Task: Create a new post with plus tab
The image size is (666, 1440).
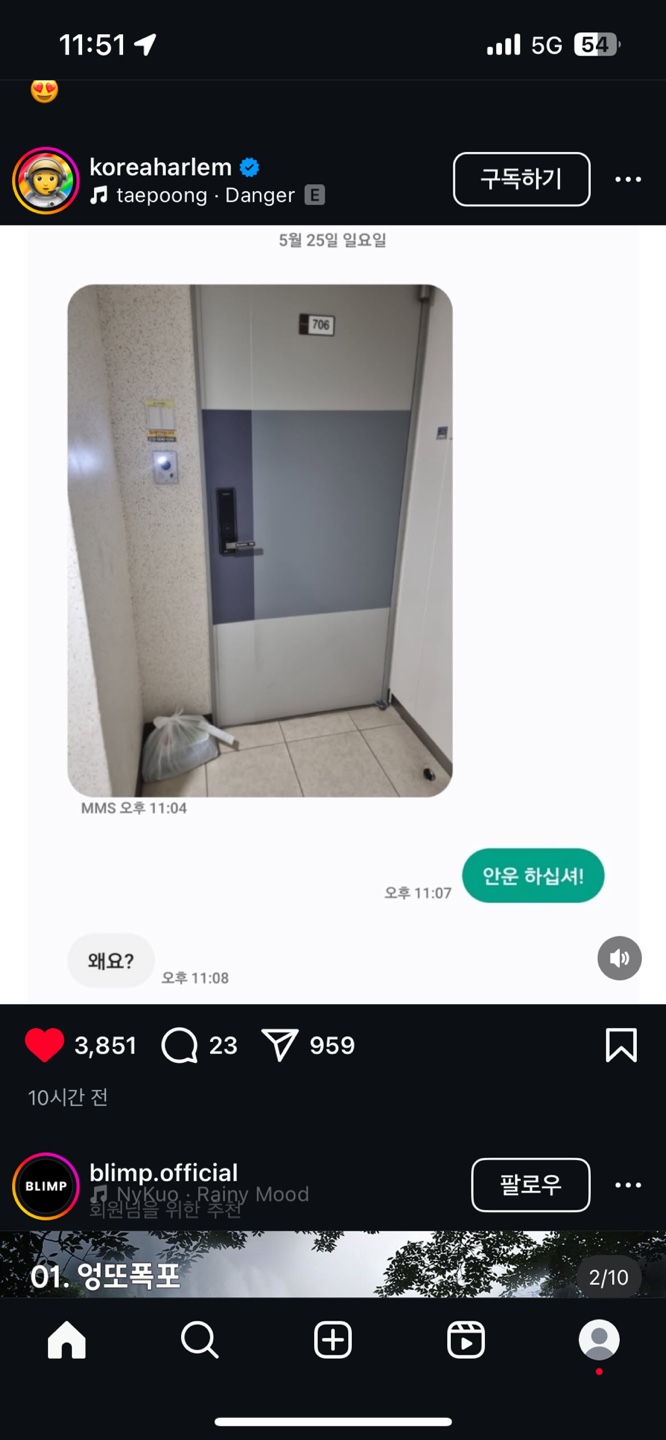Action: tap(333, 1340)
